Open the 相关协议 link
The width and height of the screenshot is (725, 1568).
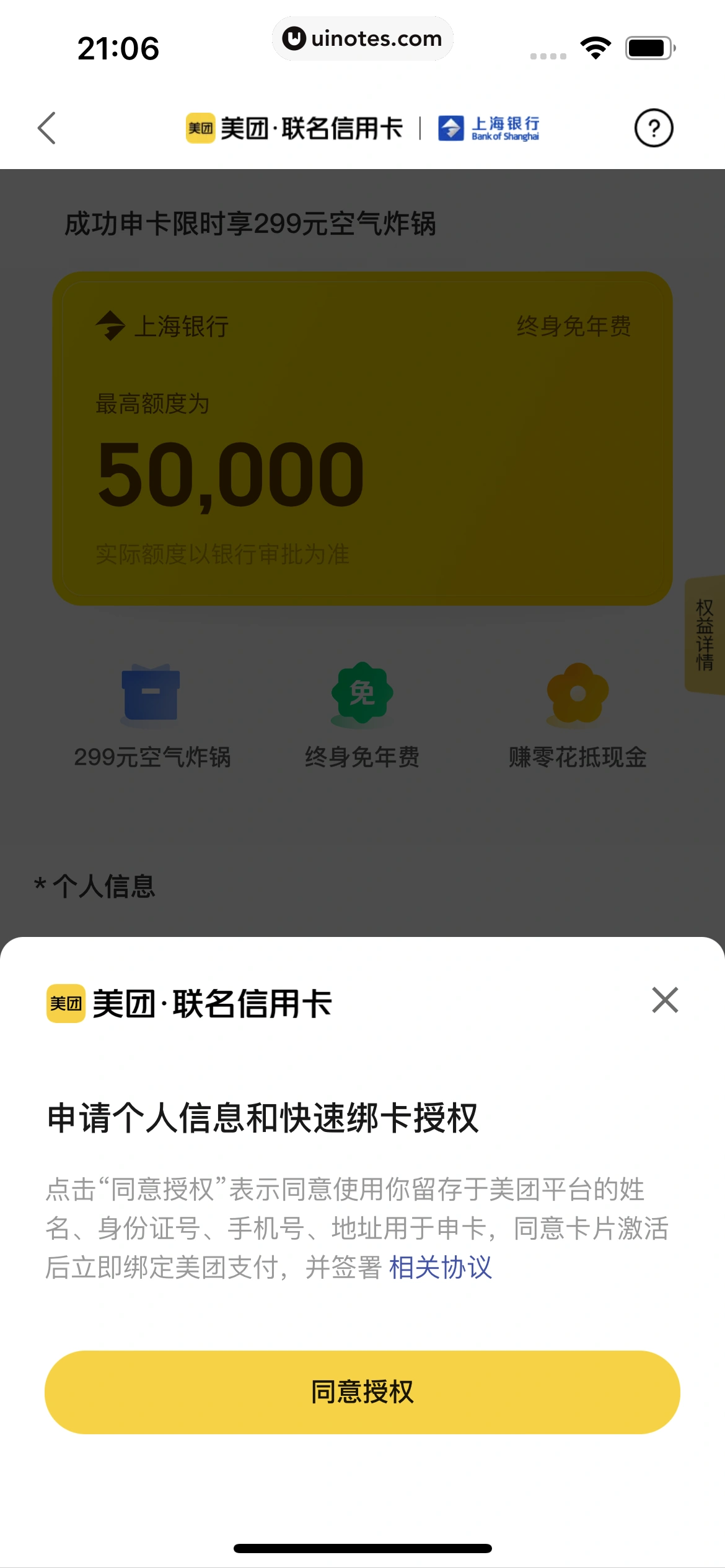pyautogui.click(x=440, y=1267)
